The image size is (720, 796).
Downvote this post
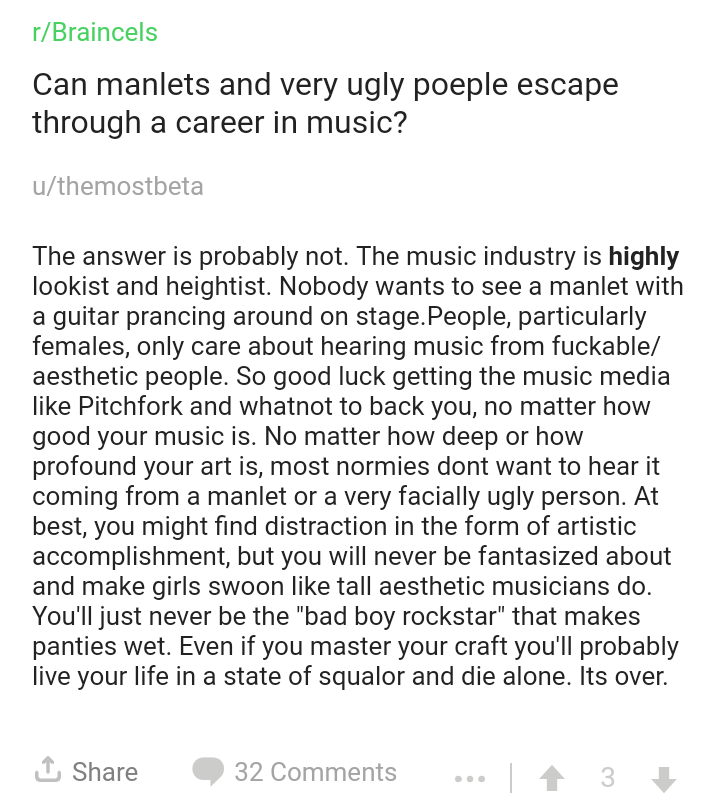point(663,777)
